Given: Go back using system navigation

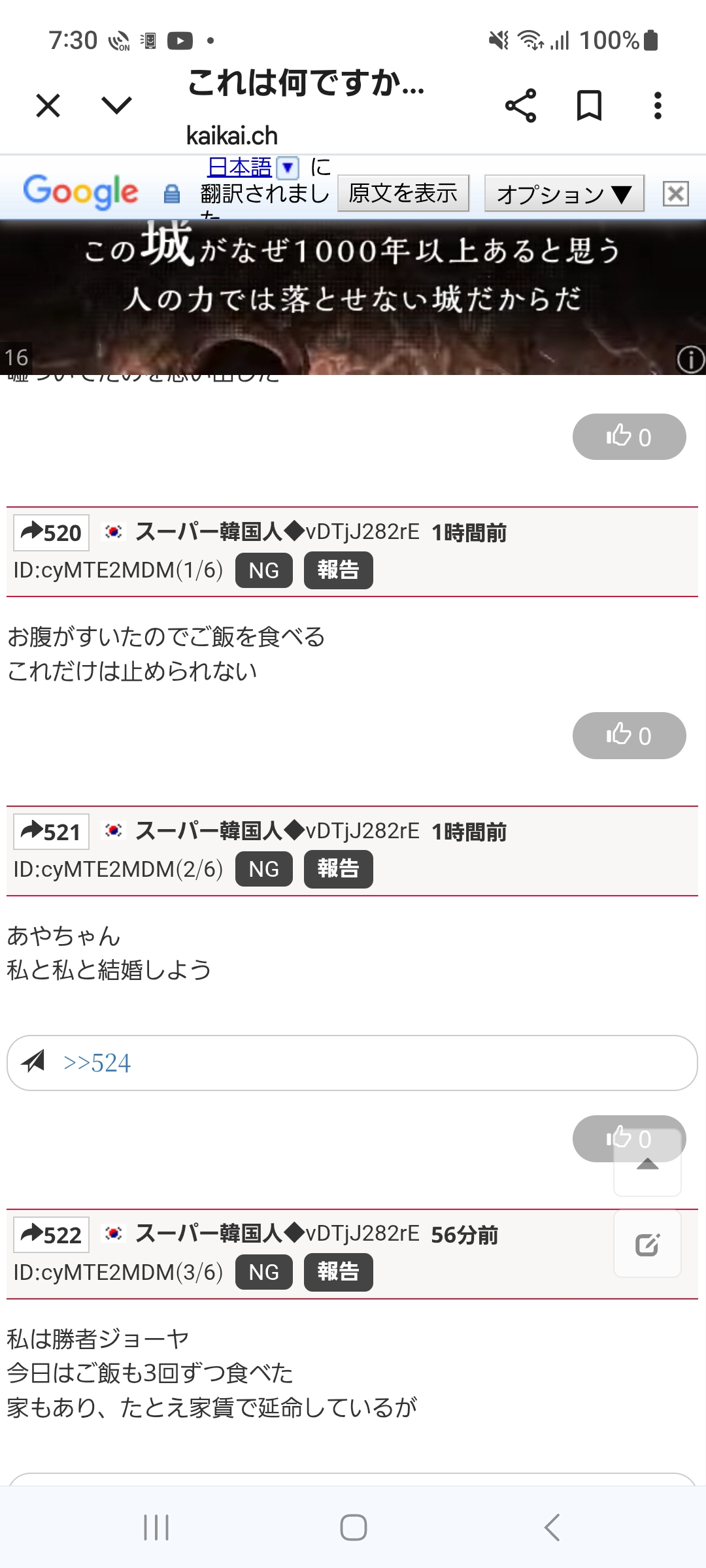Looking at the screenshot, I should click(x=552, y=1527).
